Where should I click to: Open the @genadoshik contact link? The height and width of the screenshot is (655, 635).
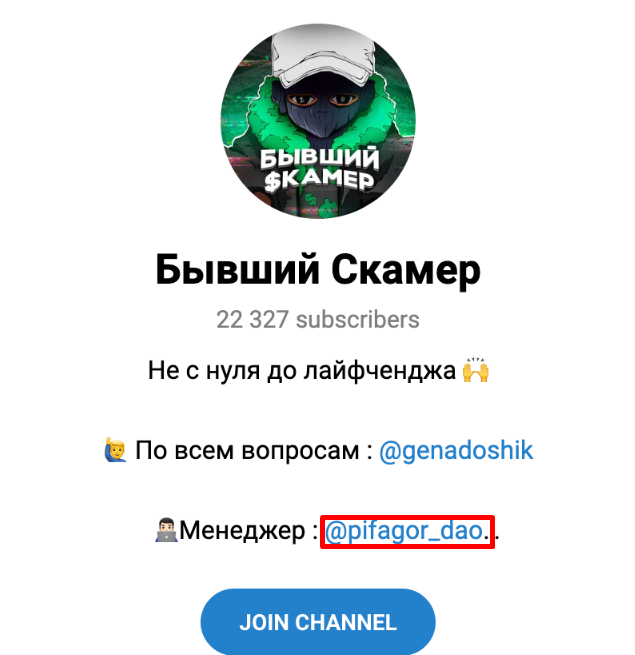point(456,450)
